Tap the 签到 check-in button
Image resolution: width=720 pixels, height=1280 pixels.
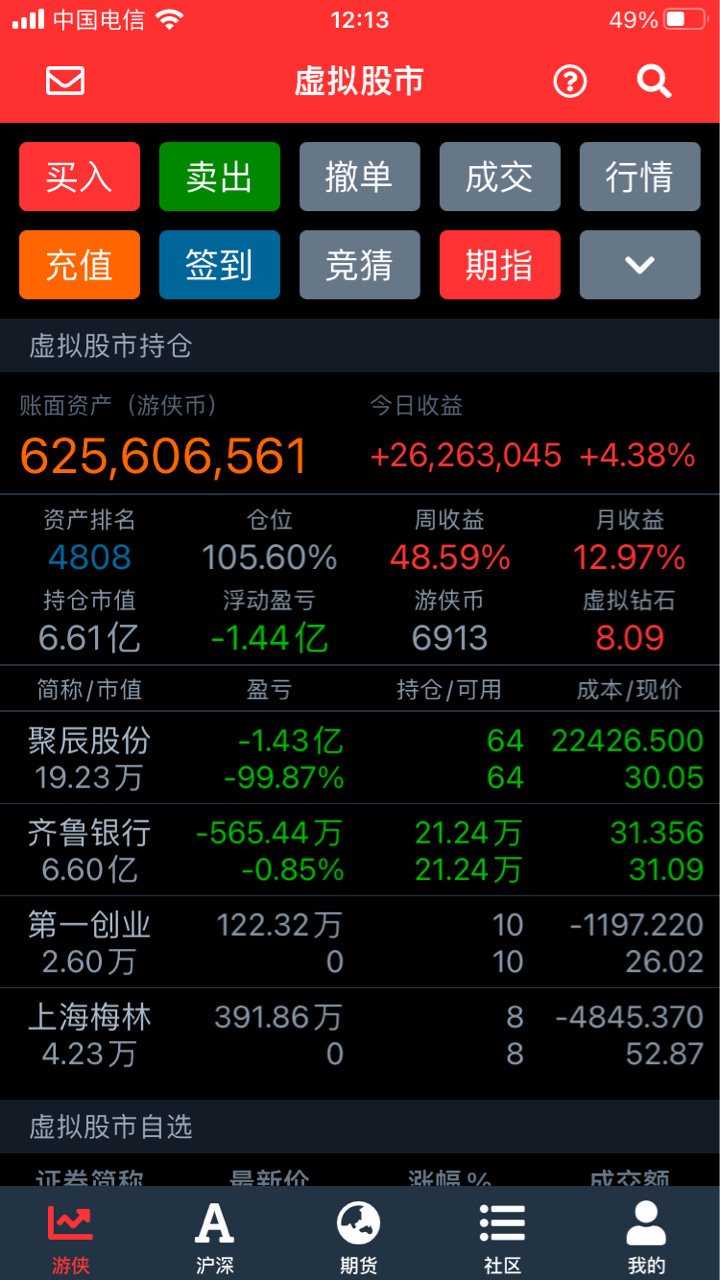(x=219, y=265)
